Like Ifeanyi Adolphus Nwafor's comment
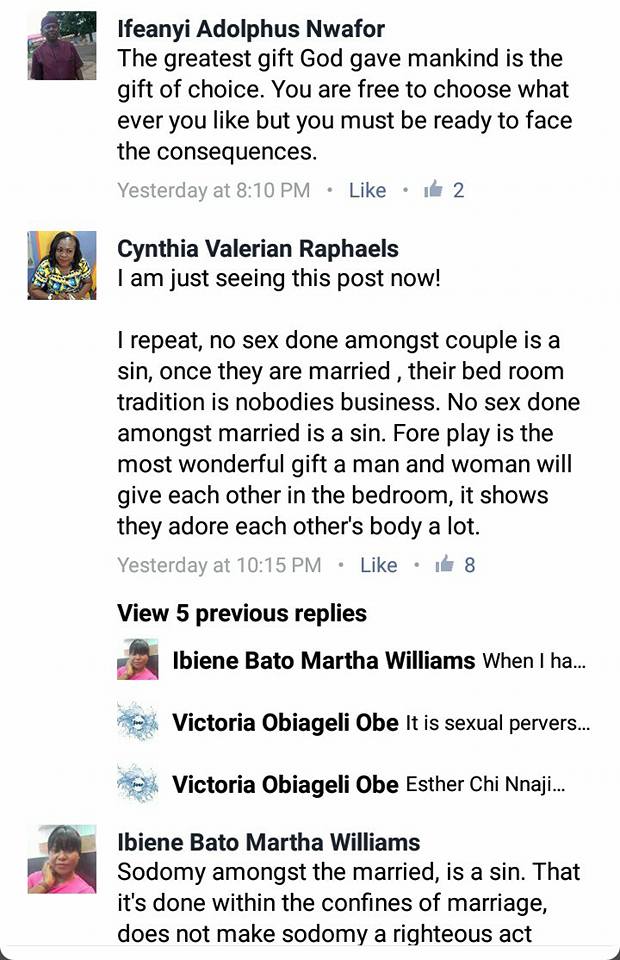Viewport: 620px width, 960px height. click(x=367, y=190)
